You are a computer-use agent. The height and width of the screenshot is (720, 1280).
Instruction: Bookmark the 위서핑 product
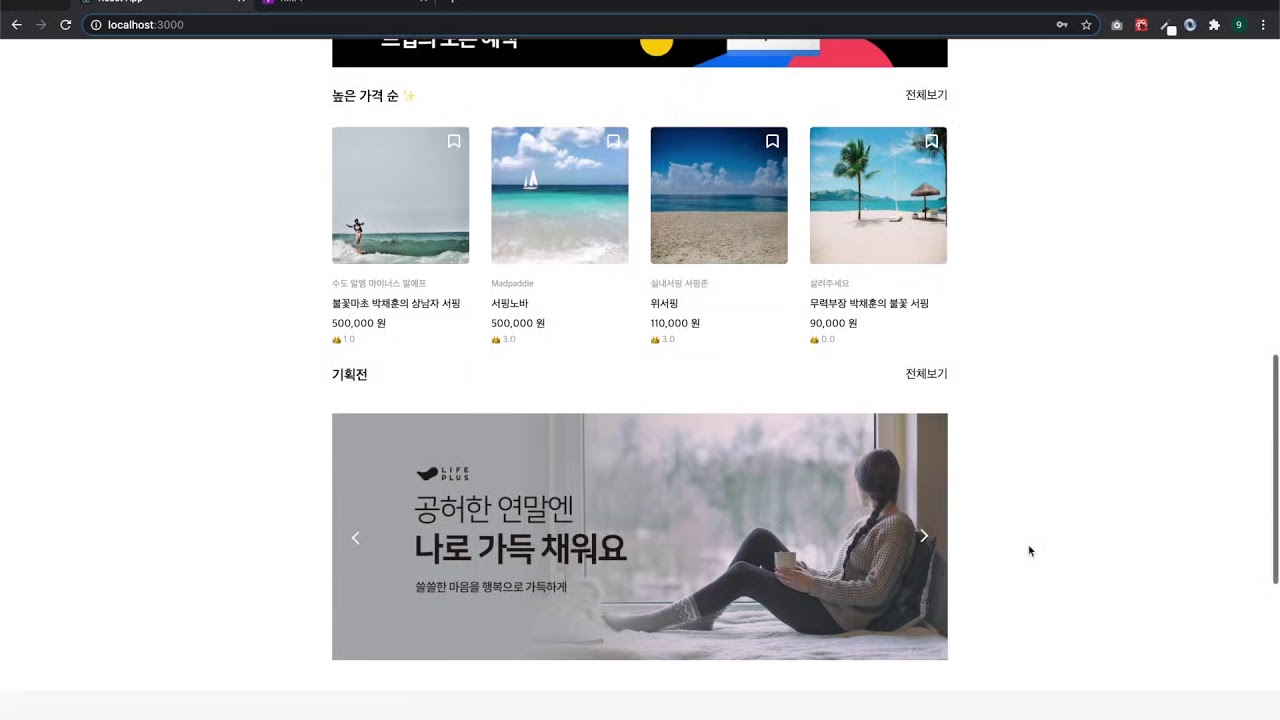(x=772, y=141)
